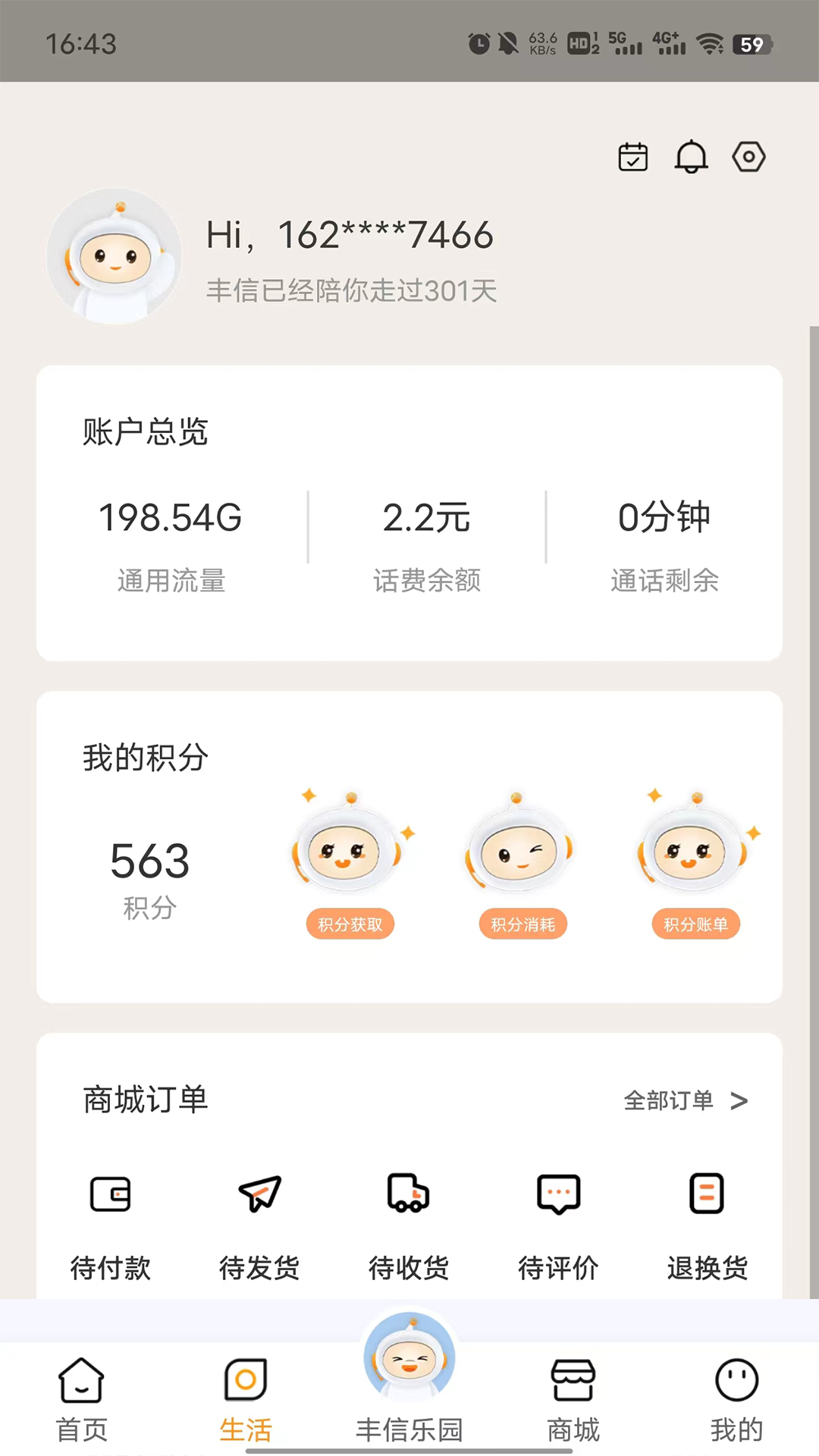
Task: View 待付款 pending payment orders
Action: 110,1221
